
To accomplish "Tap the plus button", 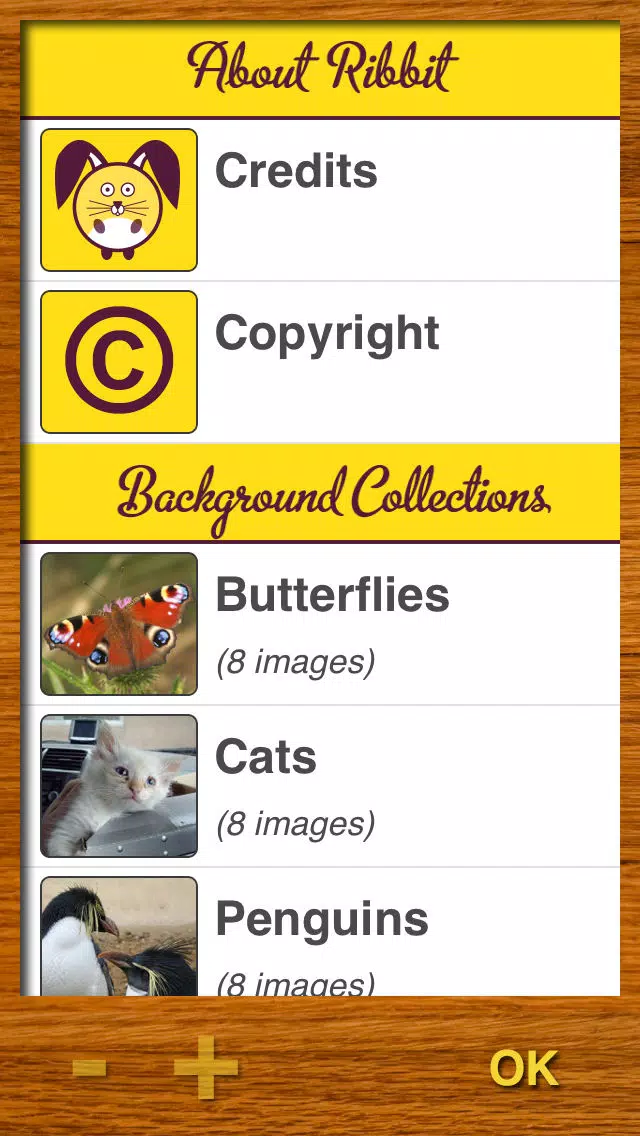I will tap(206, 1068).
